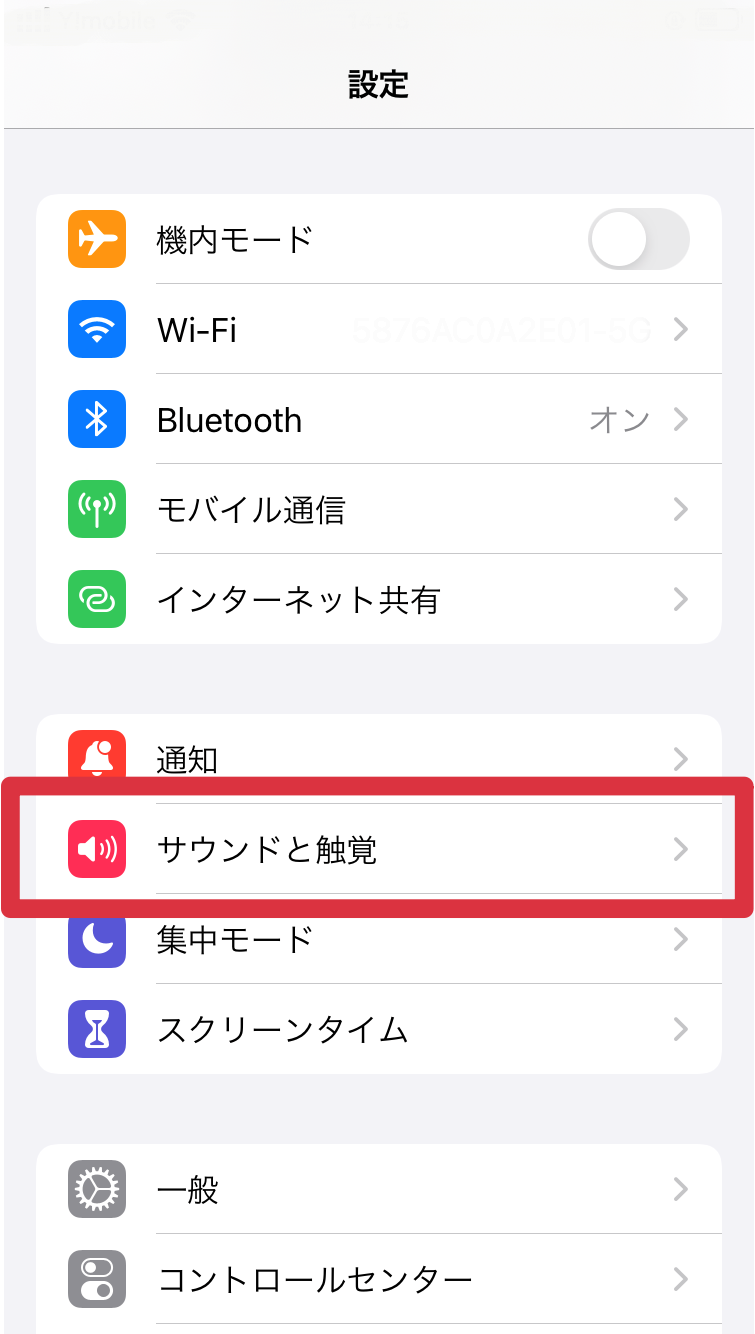Open 集中モード settings
The height and width of the screenshot is (1334, 755).
378,939
